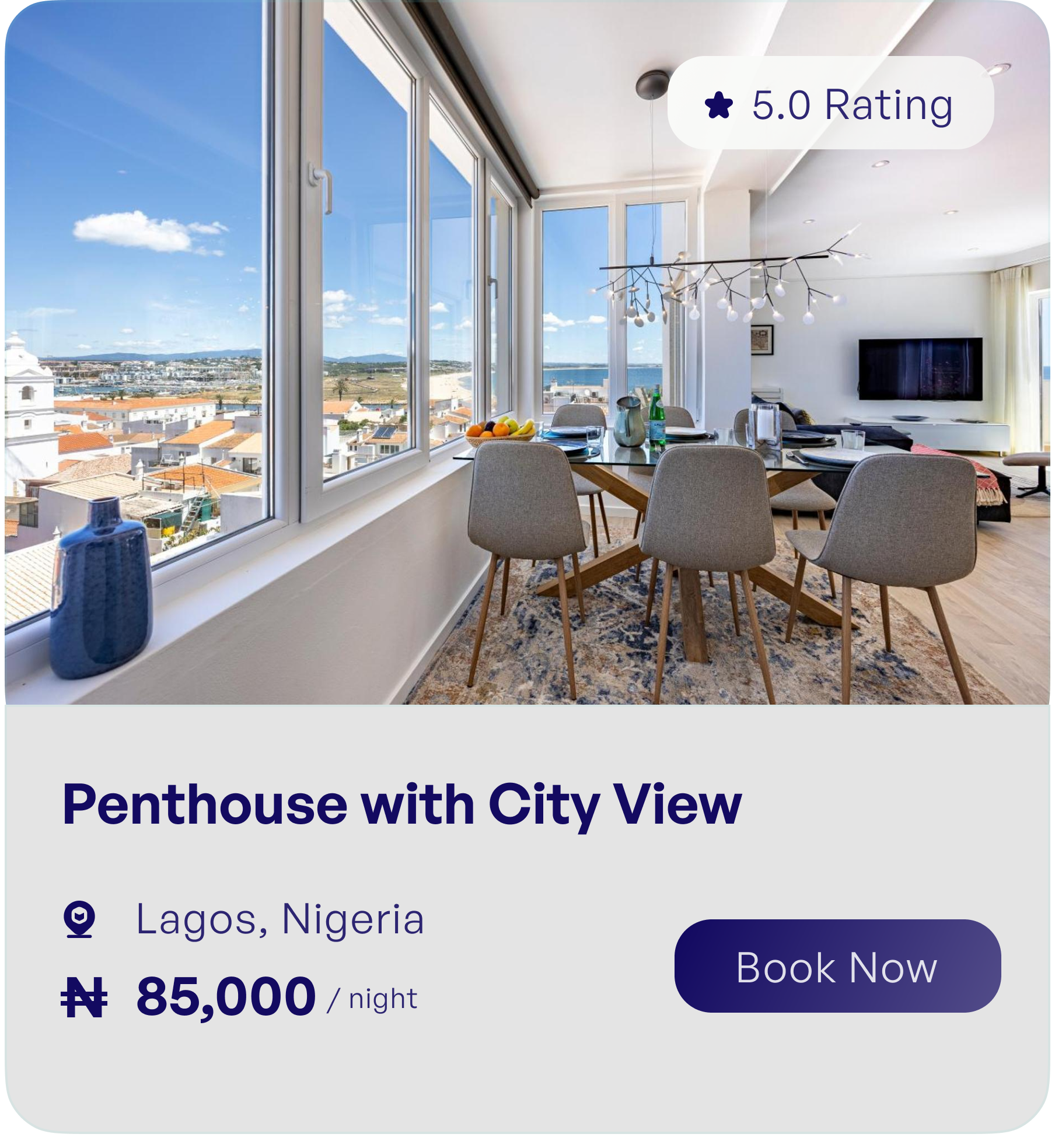This screenshot has height=1148, width=1055.
Task: Tap the Book Now button
Action: click(837, 968)
